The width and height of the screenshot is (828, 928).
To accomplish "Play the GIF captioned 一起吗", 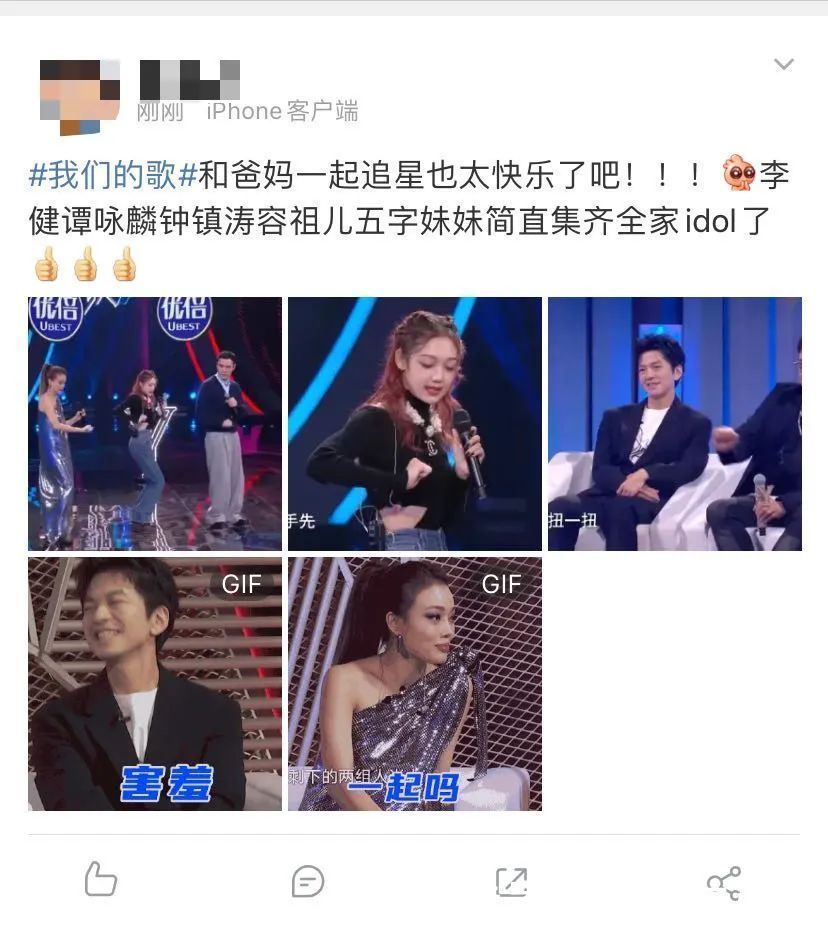I will click(x=414, y=683).
